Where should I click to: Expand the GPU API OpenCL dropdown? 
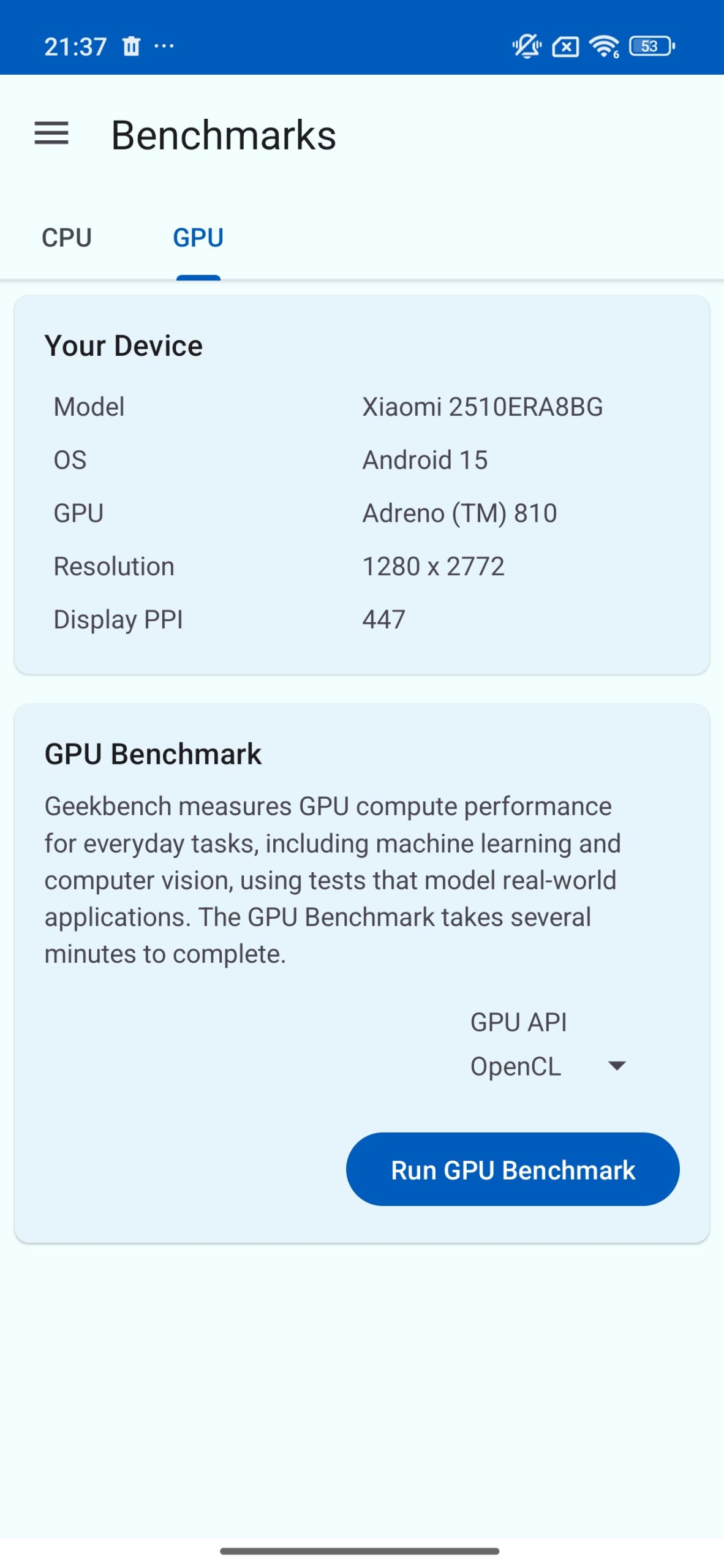click(x=548, y=1066)
